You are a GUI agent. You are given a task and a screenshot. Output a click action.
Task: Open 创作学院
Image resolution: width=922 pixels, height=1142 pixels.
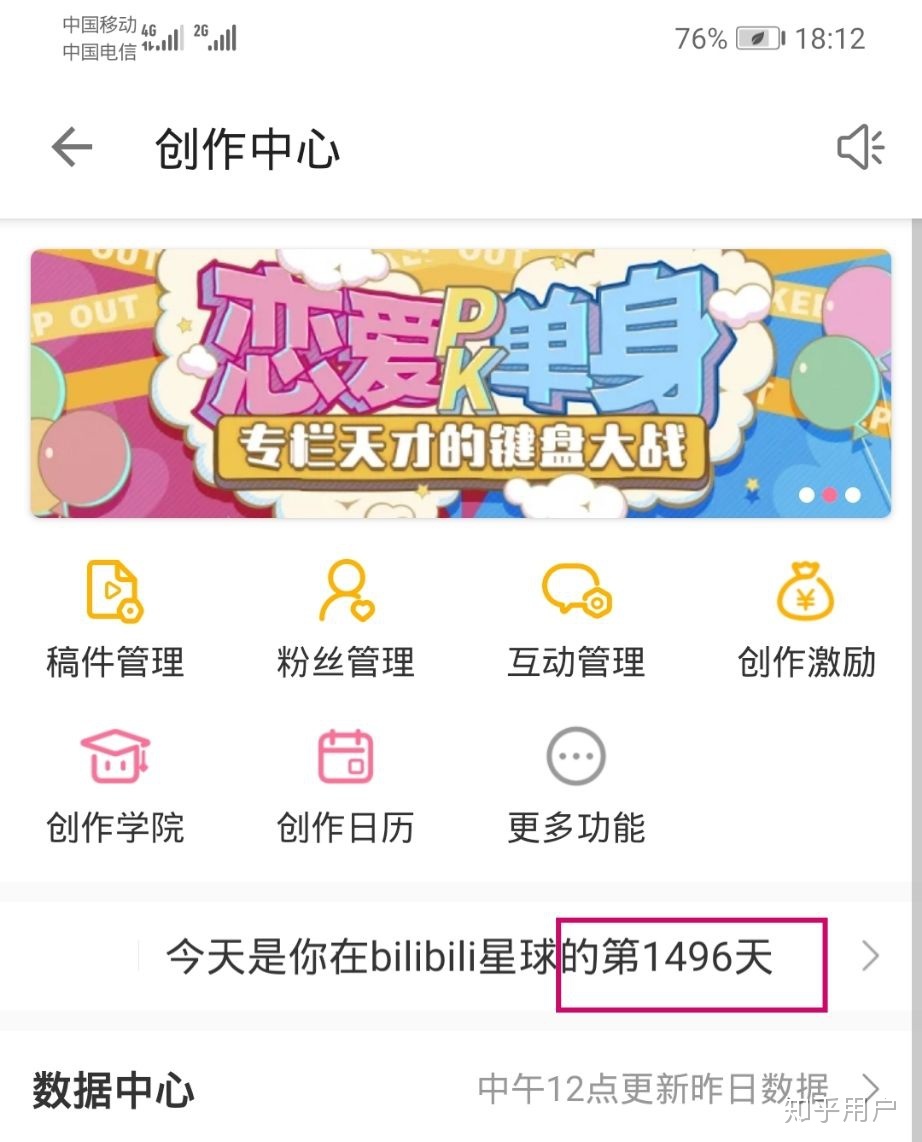coord(115,785)
